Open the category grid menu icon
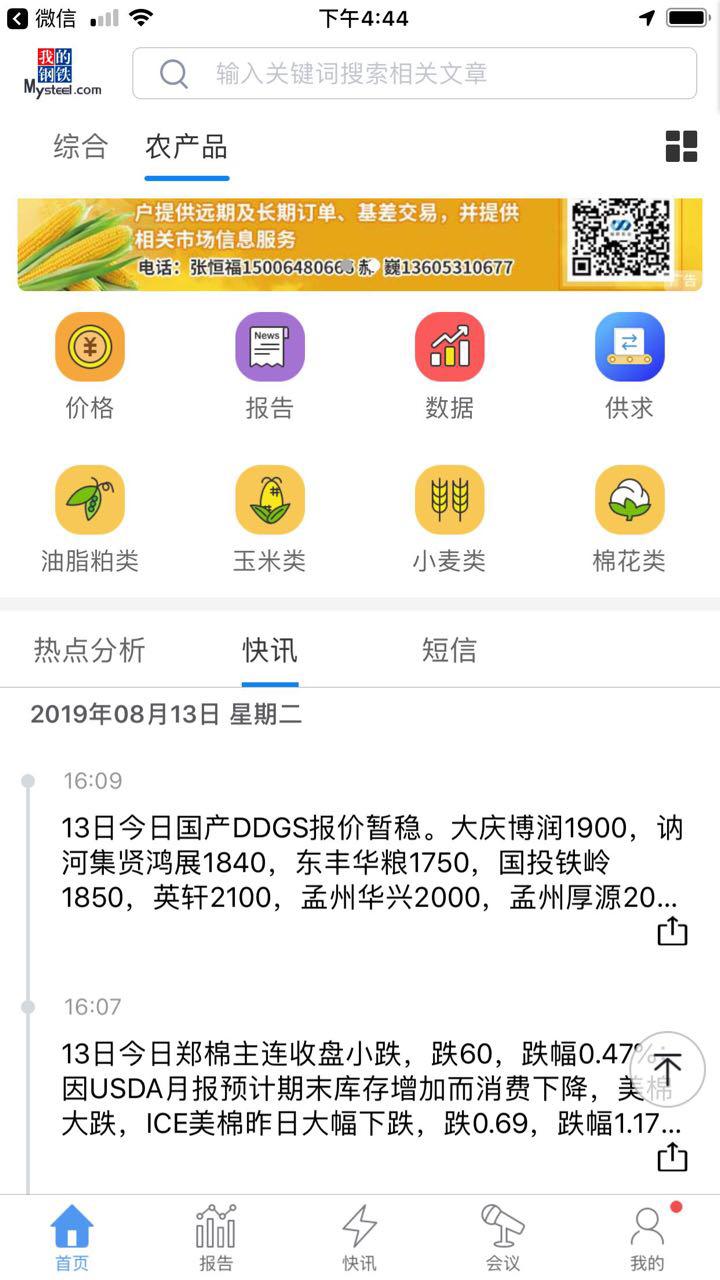Image resolution: width=720 pixels, height=1280 pixels. 681,146
